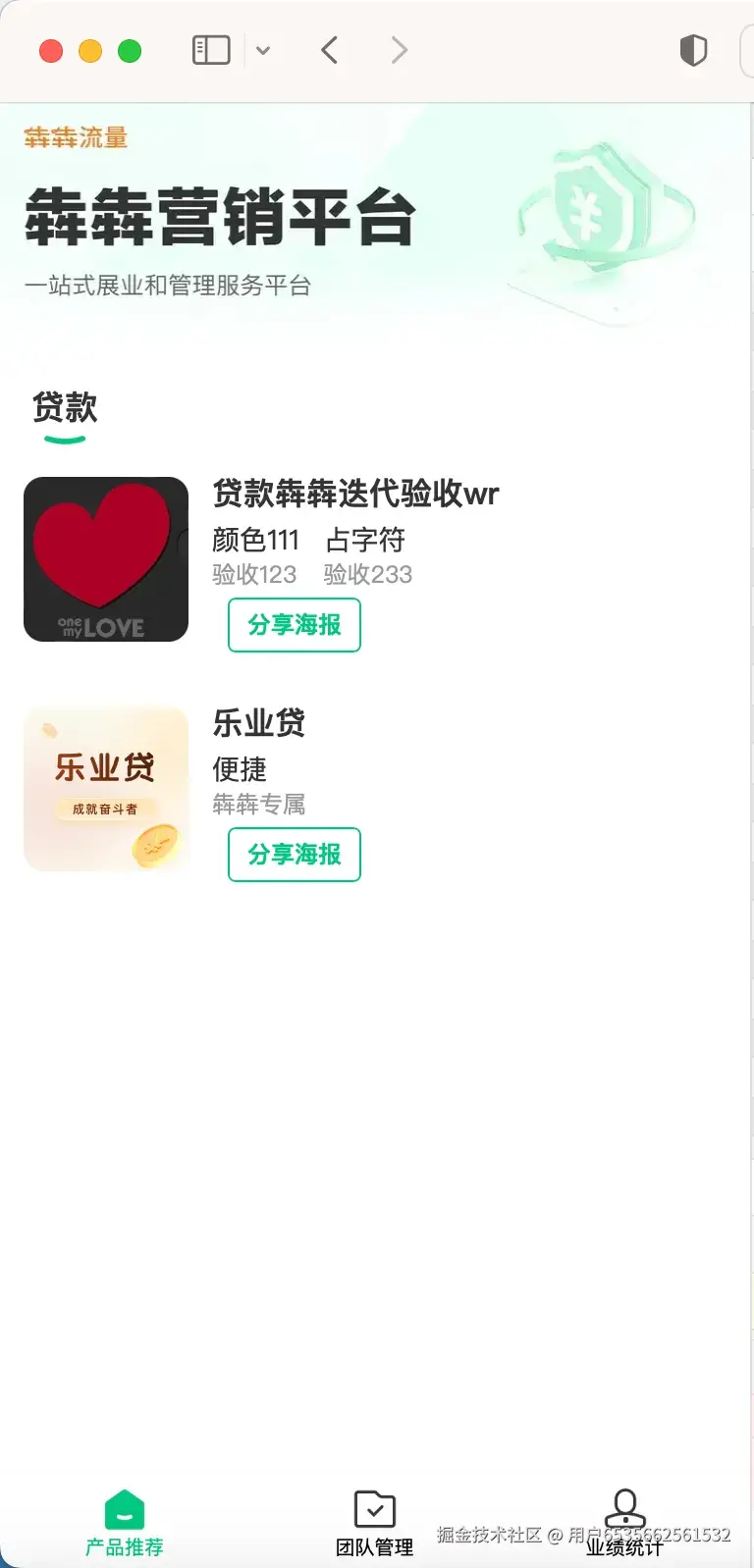Toggle the browser sidebar

click(x=211, y=50)
